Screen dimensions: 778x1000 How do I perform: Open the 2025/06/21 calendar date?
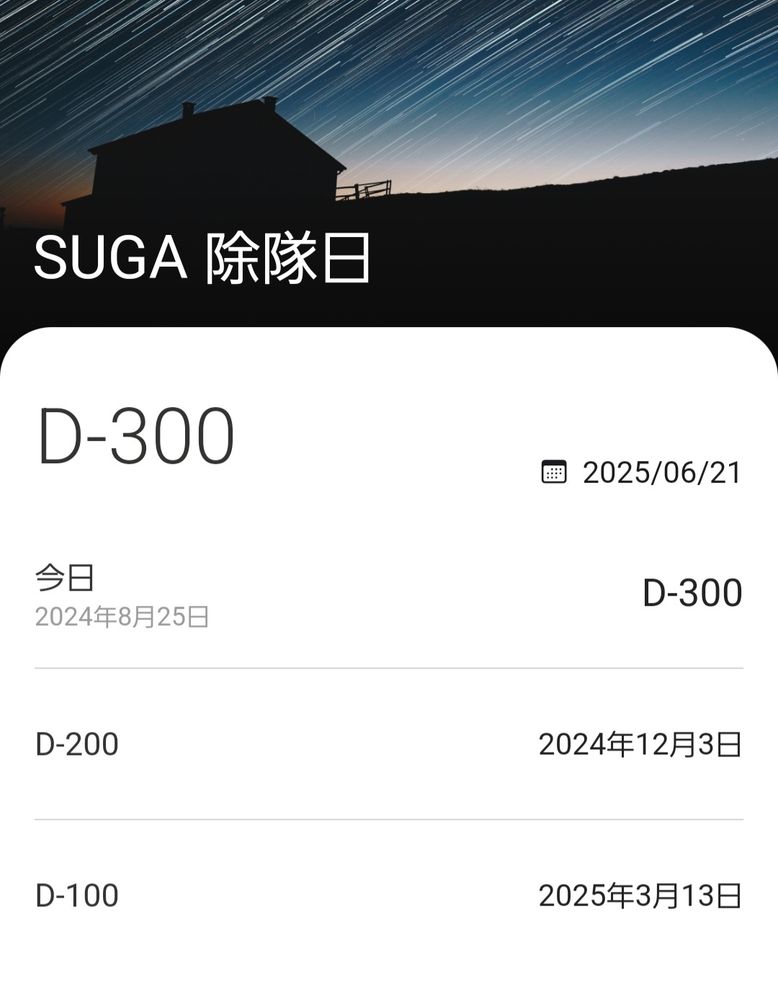click(x=642, y=472)
